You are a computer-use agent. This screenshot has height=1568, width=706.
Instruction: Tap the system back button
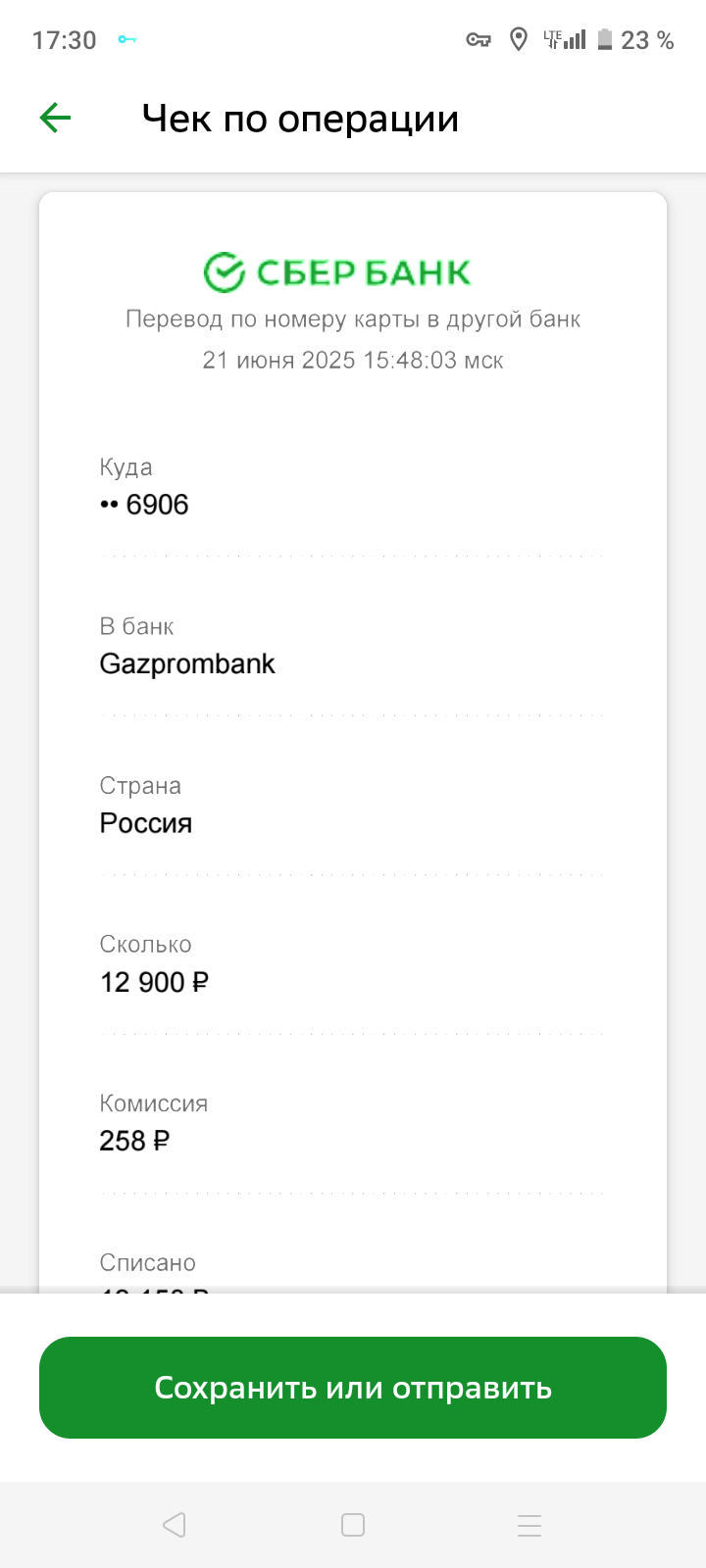175,1525
